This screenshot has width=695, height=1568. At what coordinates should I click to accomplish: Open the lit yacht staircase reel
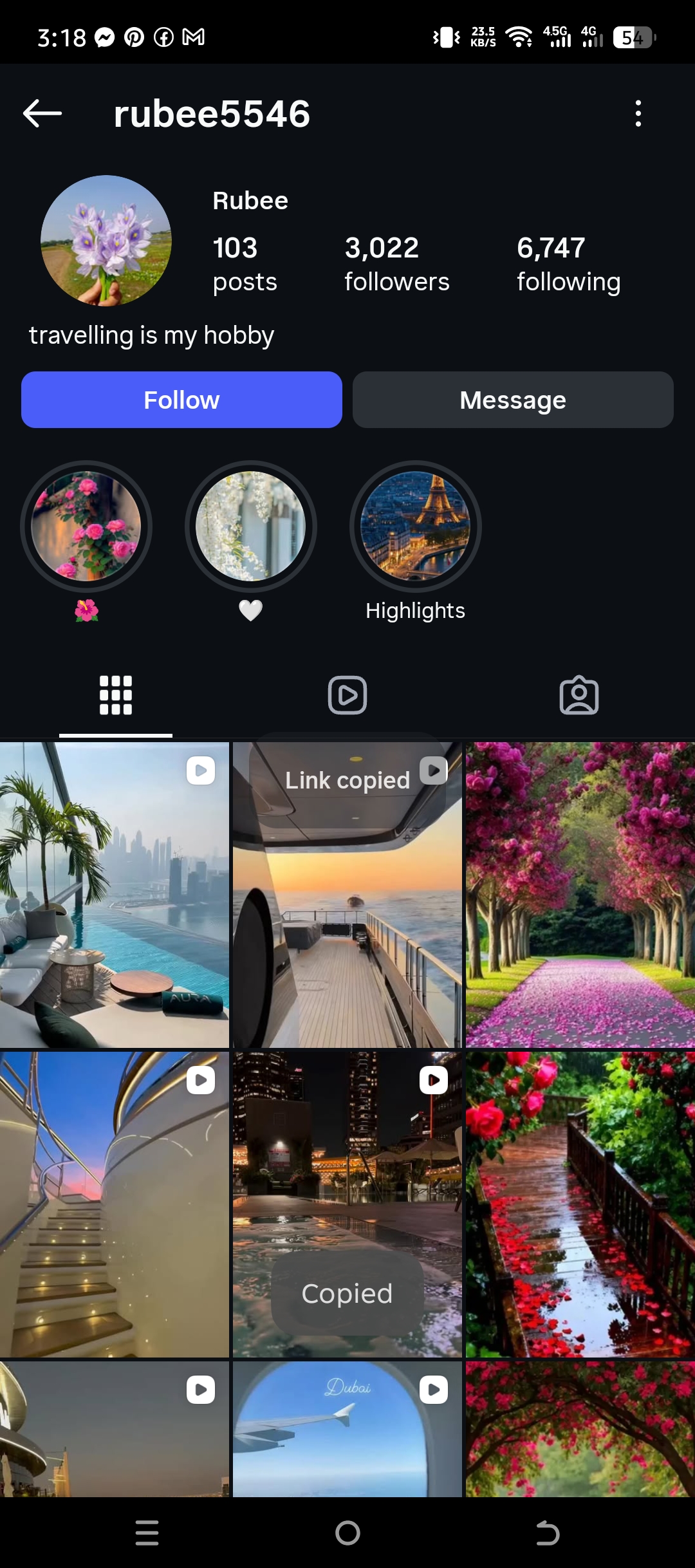[x=115, y=1204]
